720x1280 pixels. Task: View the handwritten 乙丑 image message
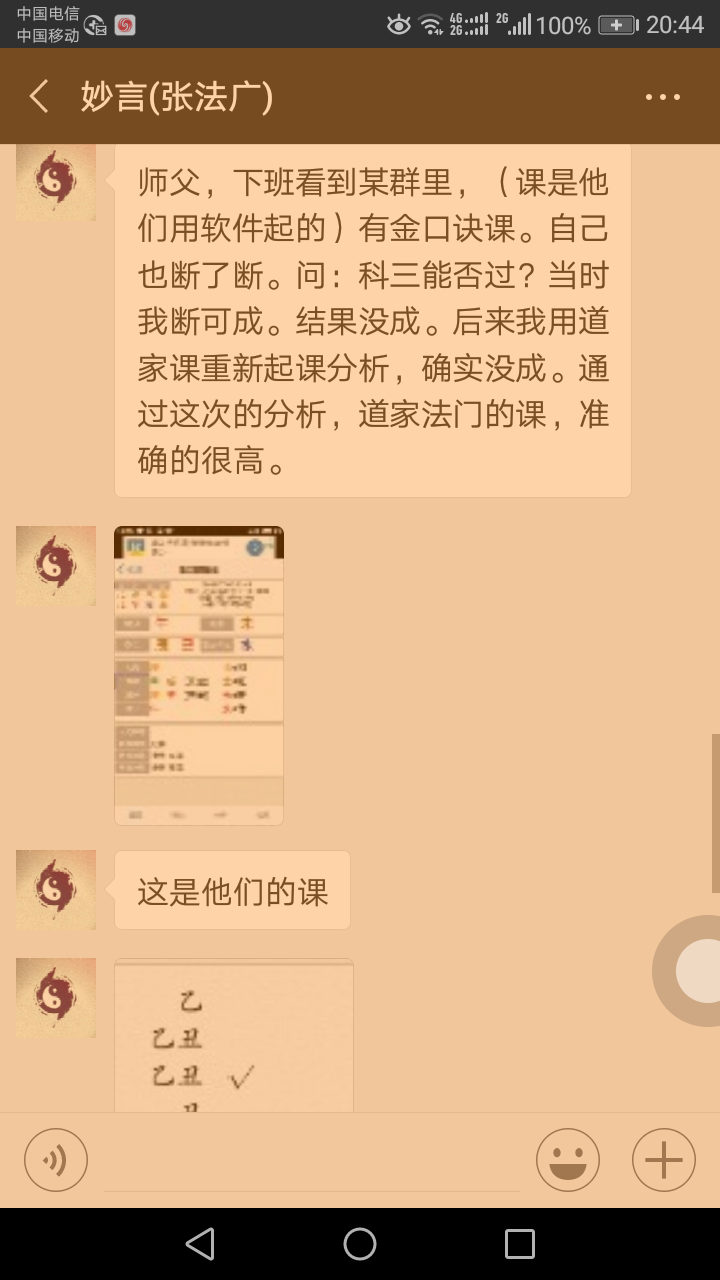(x=234, y=1036)
